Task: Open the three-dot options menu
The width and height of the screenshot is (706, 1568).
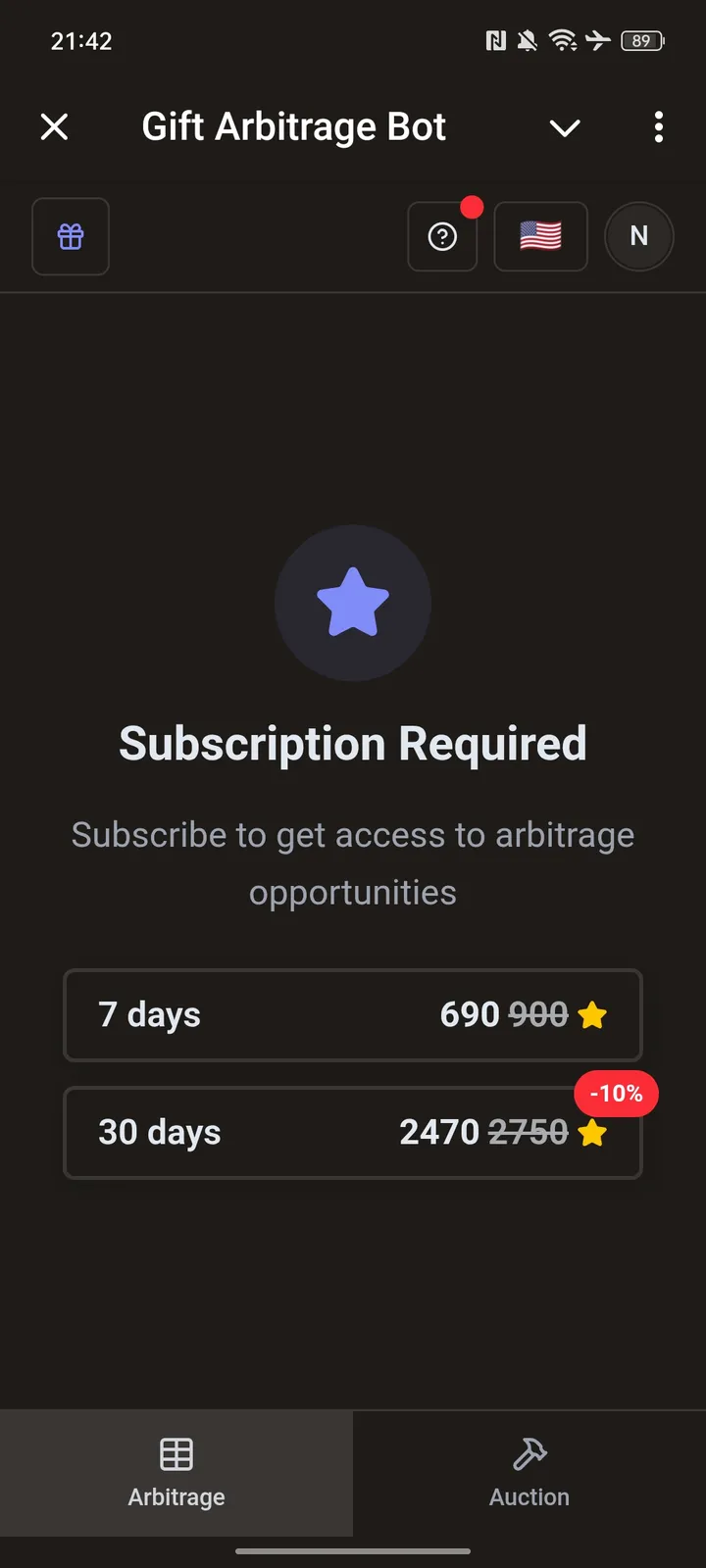Action: click(x=658, y=127)
